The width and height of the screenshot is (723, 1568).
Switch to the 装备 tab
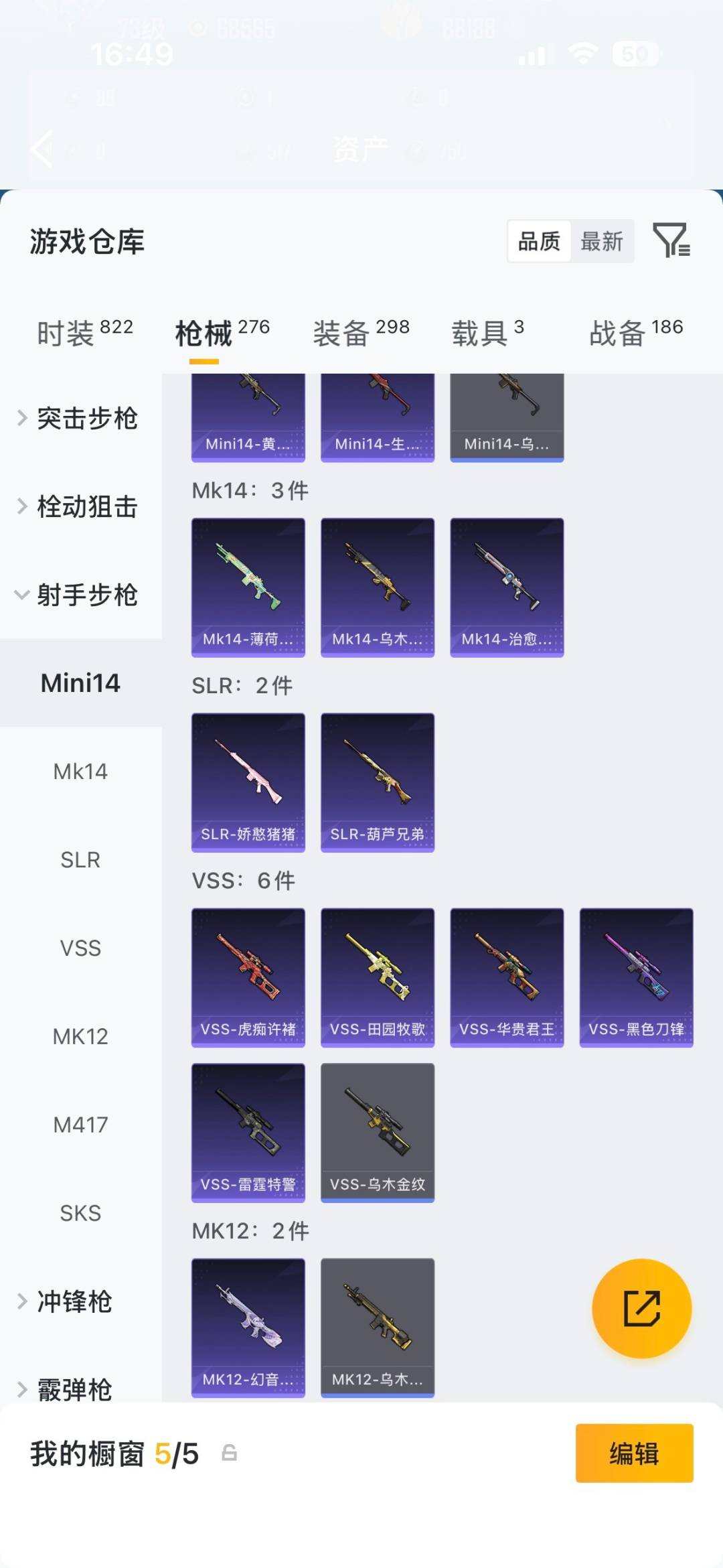[361, 333]
